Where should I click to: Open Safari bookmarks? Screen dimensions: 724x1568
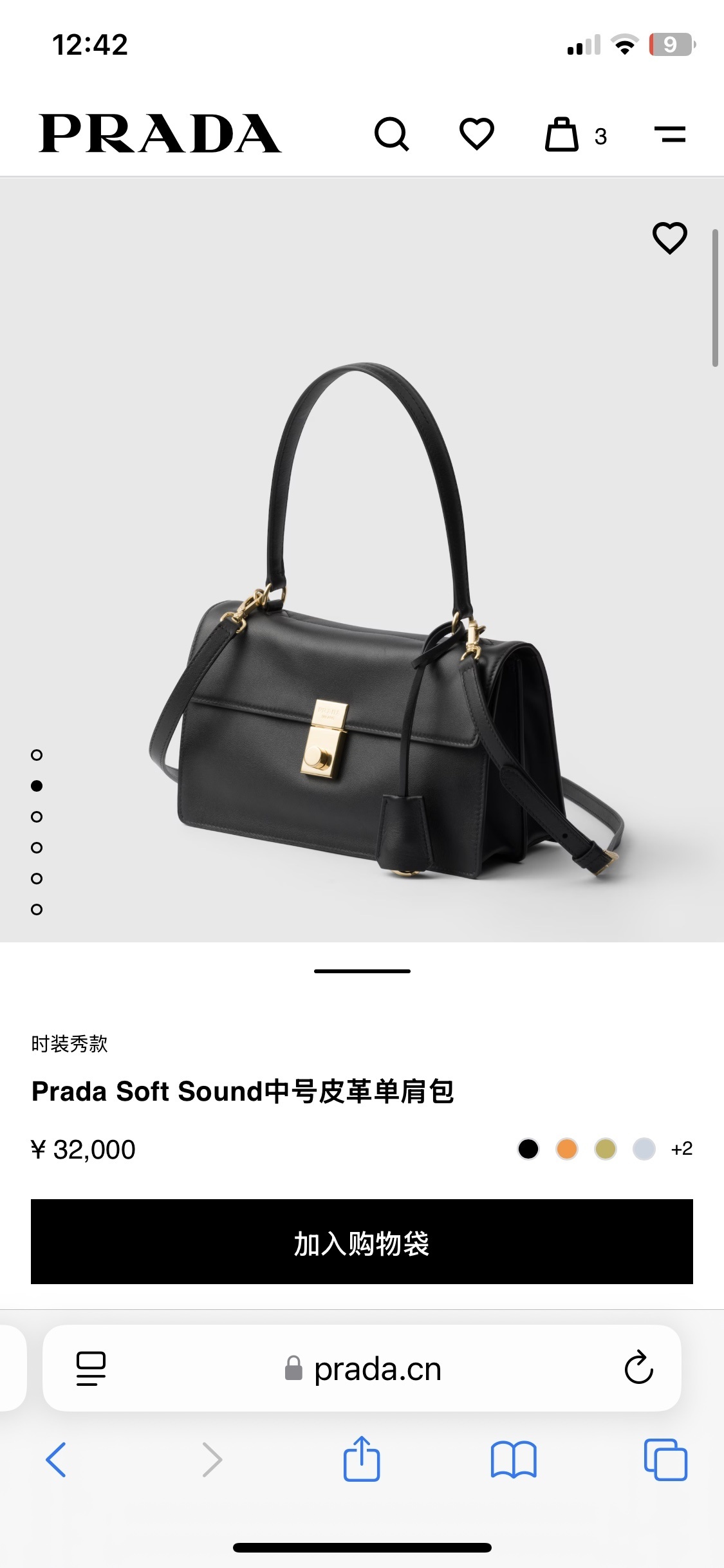tap(513, 1459)
